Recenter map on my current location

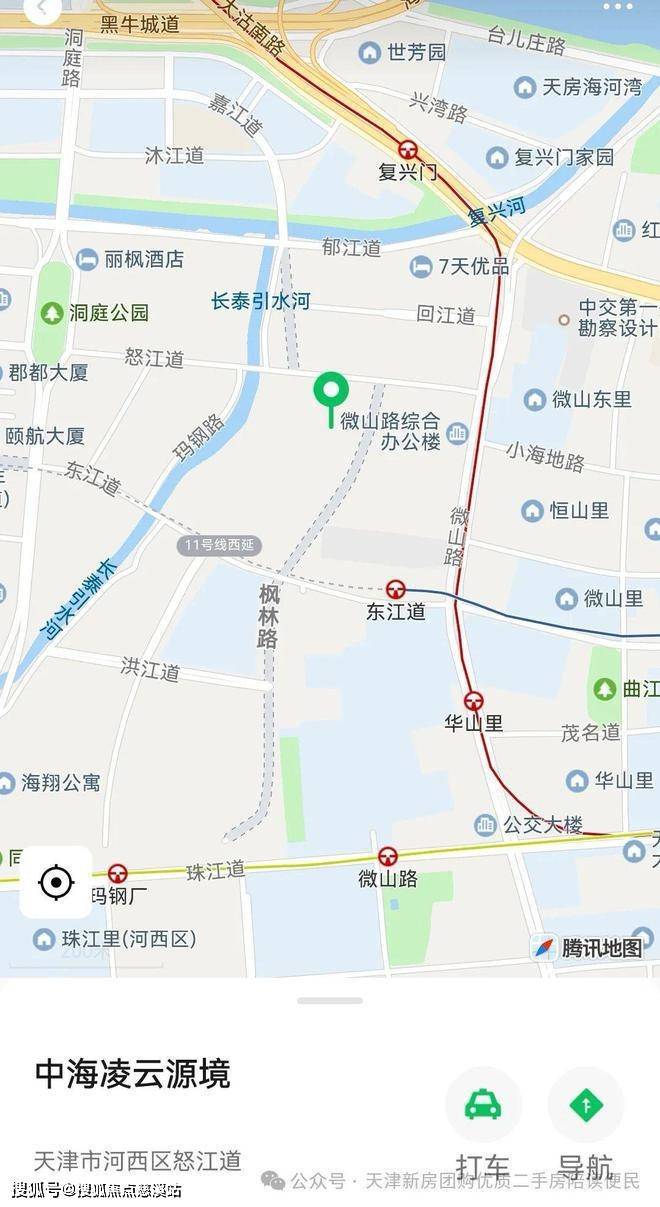click(x=56, y=882)
